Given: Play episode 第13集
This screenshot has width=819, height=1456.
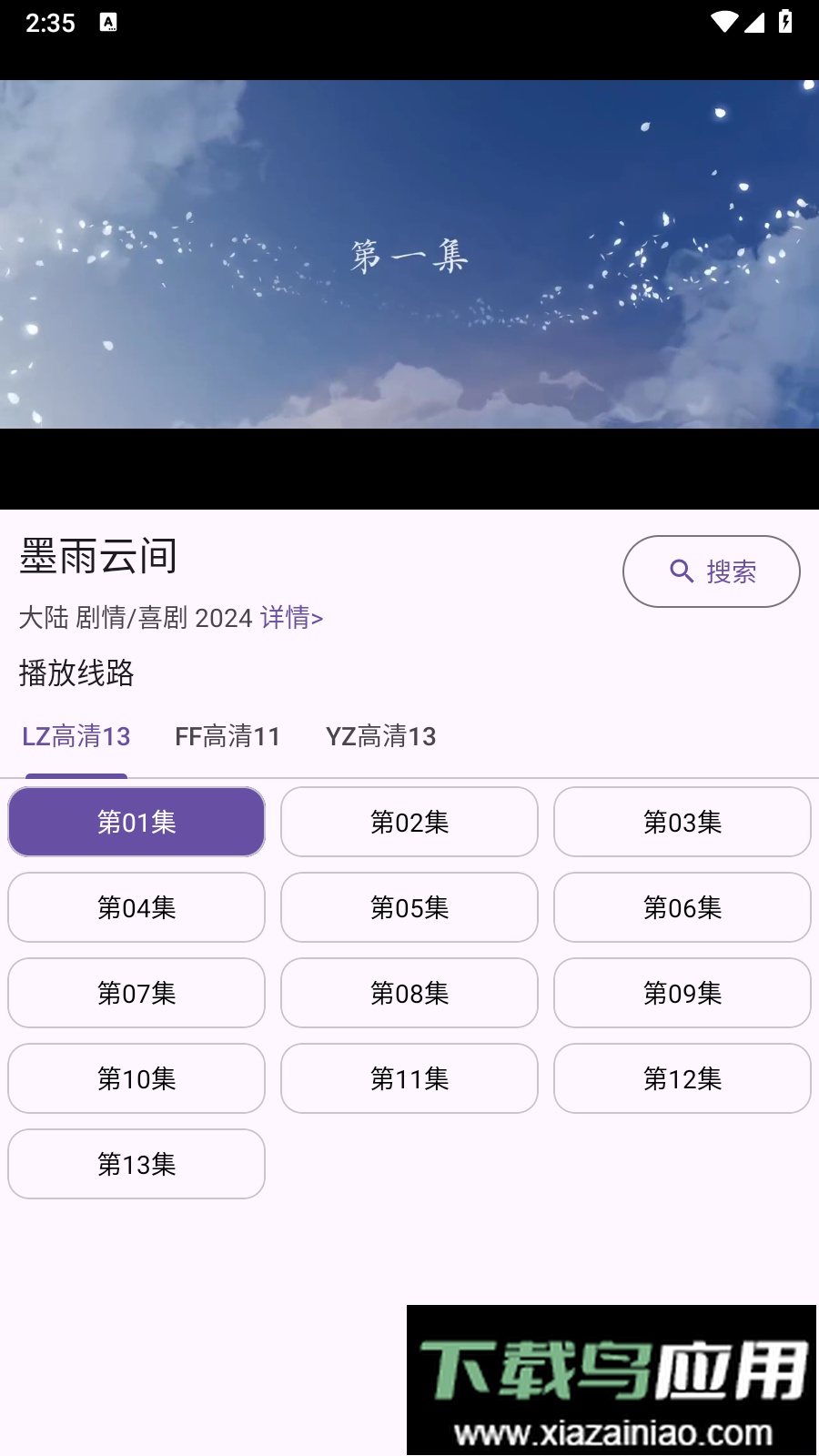Looking at the screenshot, I should point(136,1164).
